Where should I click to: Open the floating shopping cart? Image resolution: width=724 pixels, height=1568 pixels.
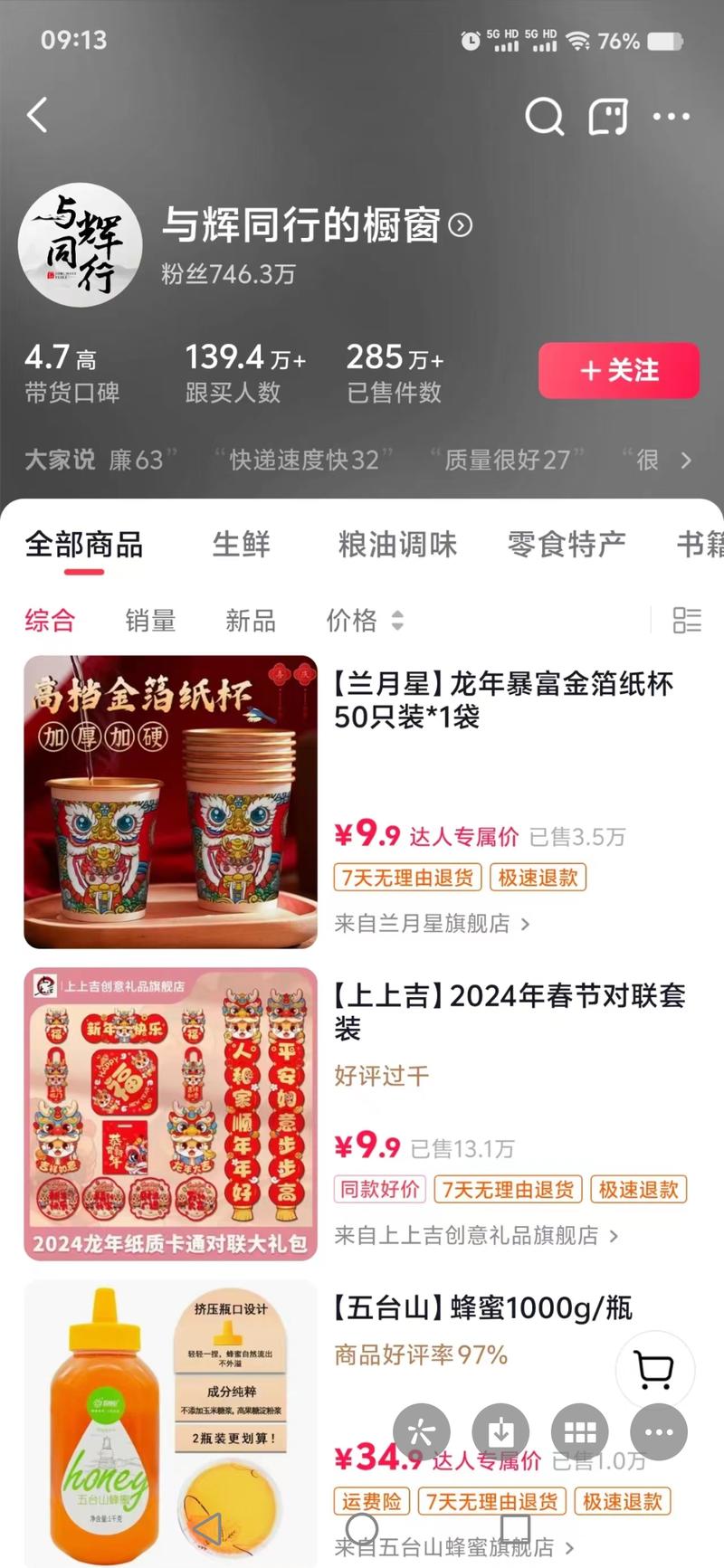tap(655, 1370)
